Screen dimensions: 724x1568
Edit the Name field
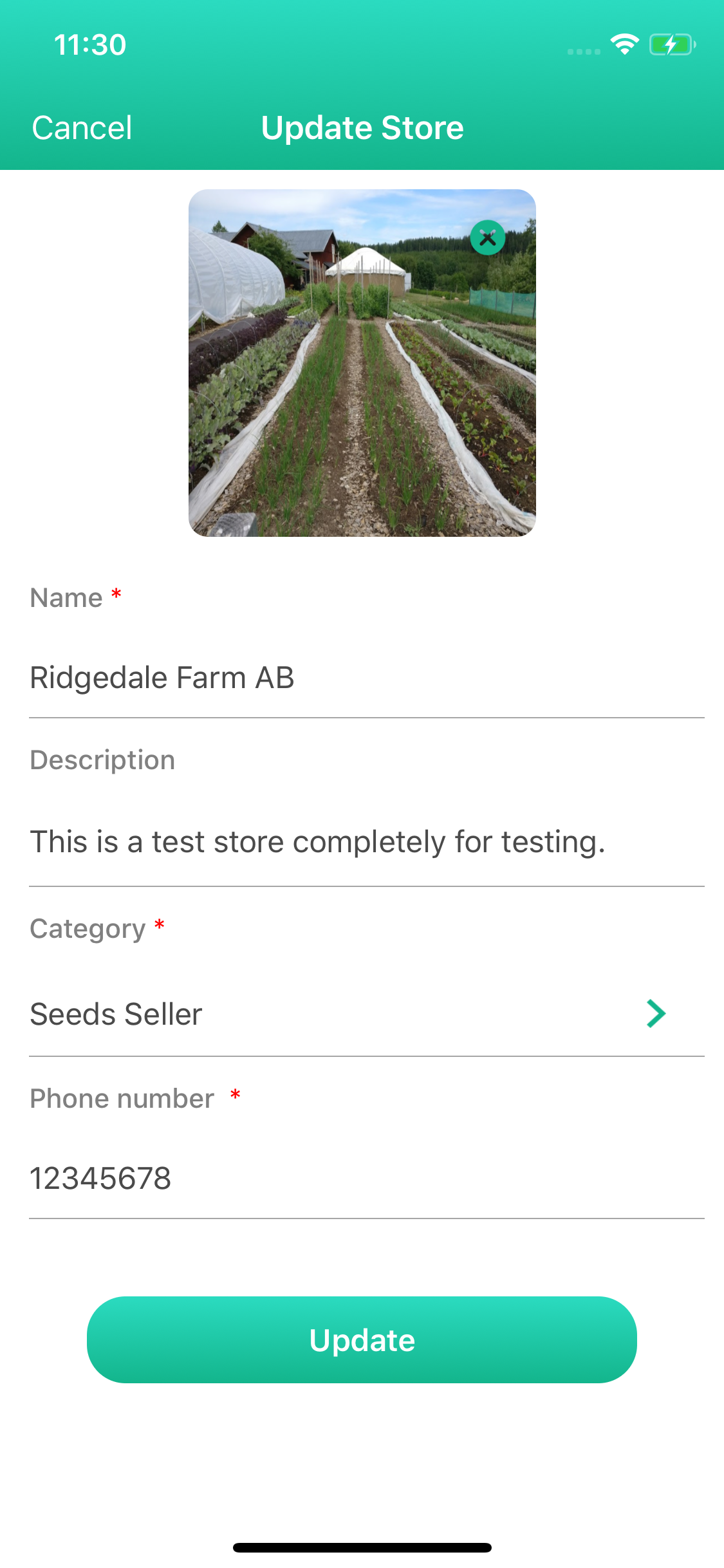366,678
